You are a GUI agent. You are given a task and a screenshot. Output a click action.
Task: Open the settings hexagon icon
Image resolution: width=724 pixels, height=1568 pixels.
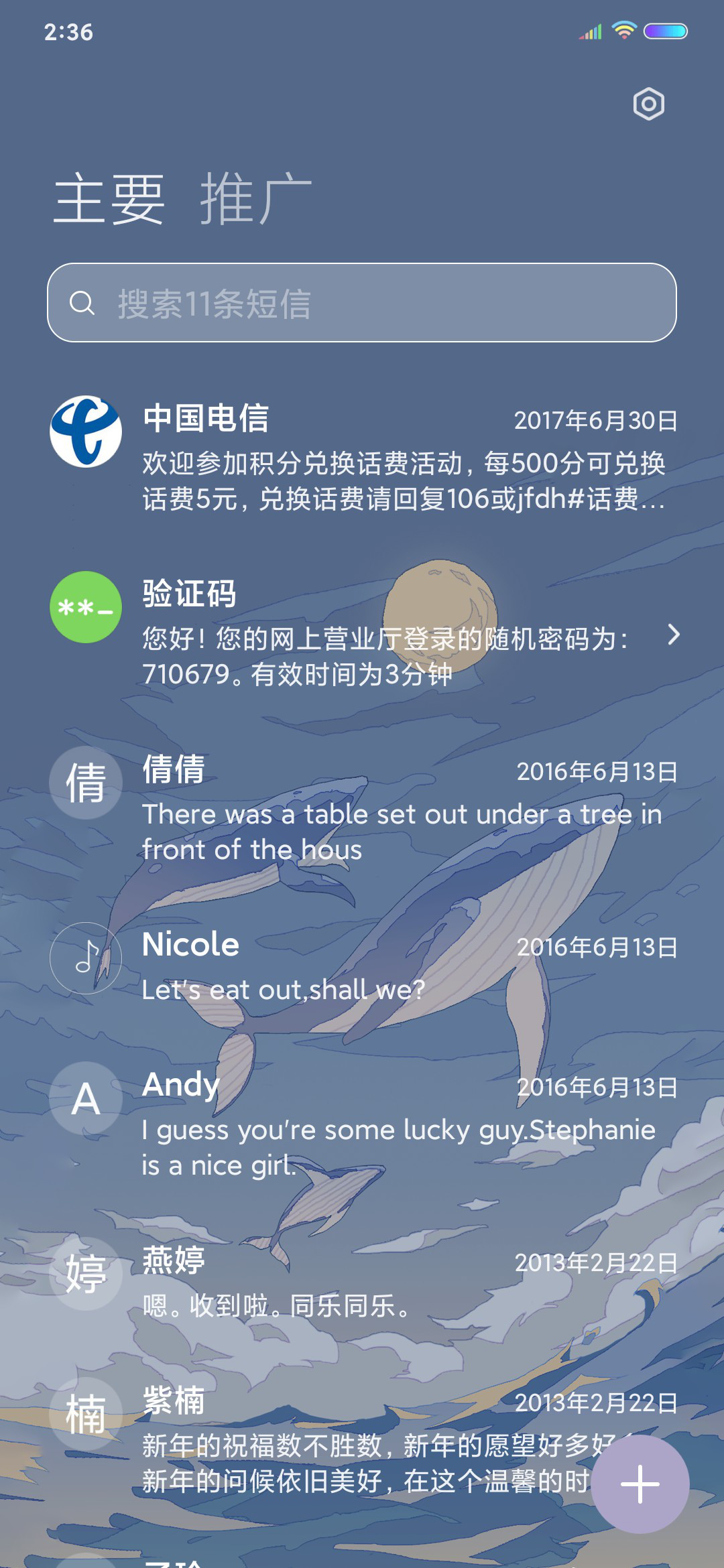(648, 104)
